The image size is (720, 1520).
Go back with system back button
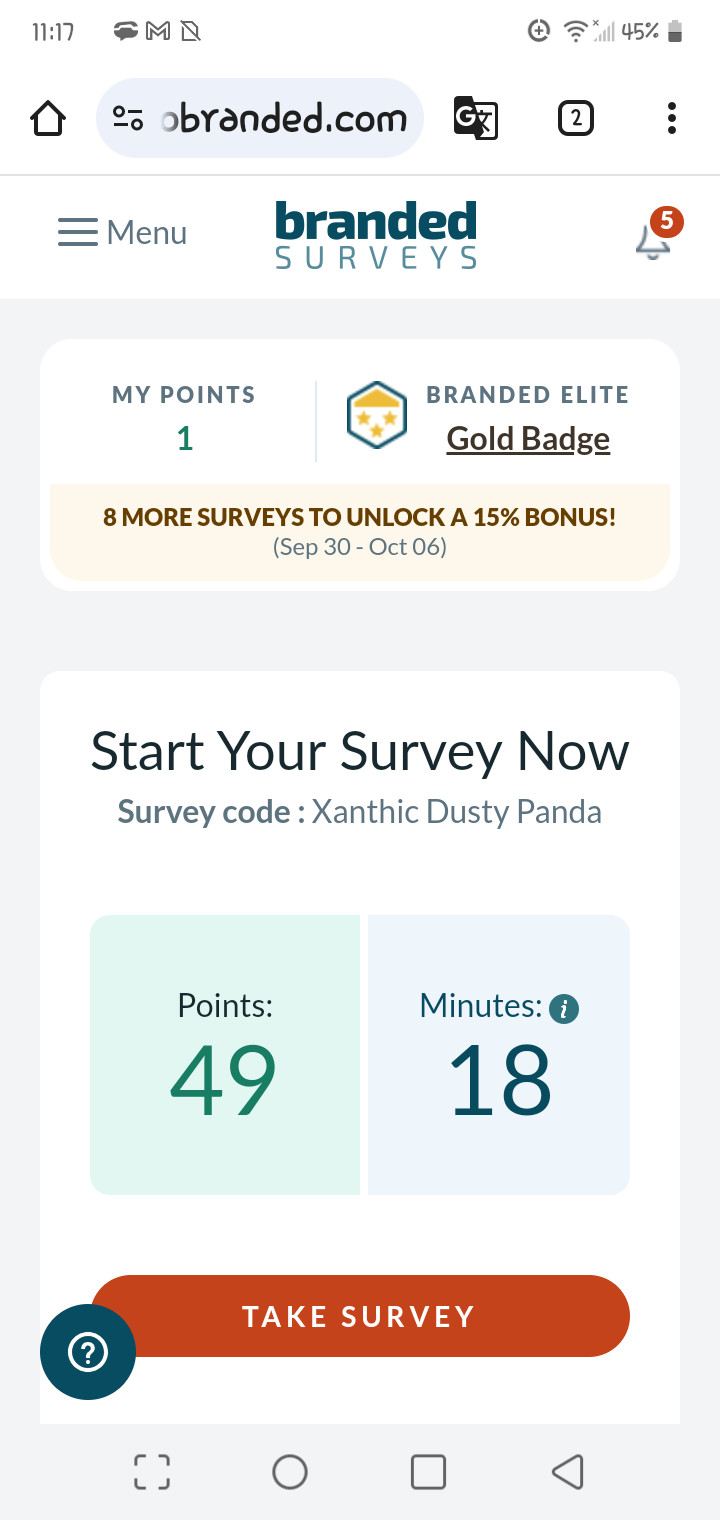click(567, 1472)
